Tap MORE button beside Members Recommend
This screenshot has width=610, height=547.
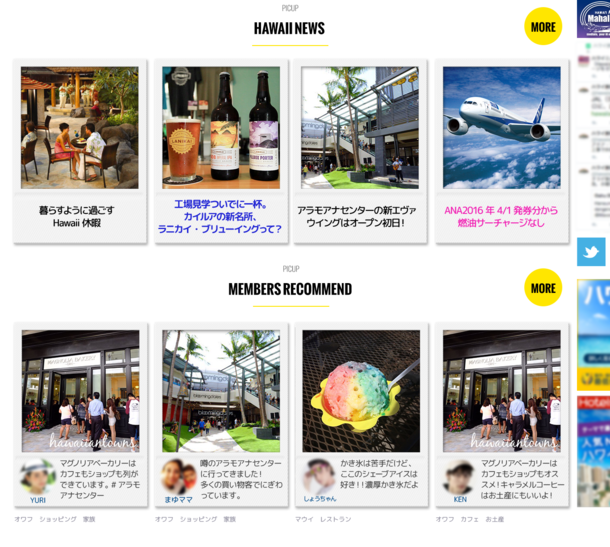pyautogui.click(x=543, y=288)
